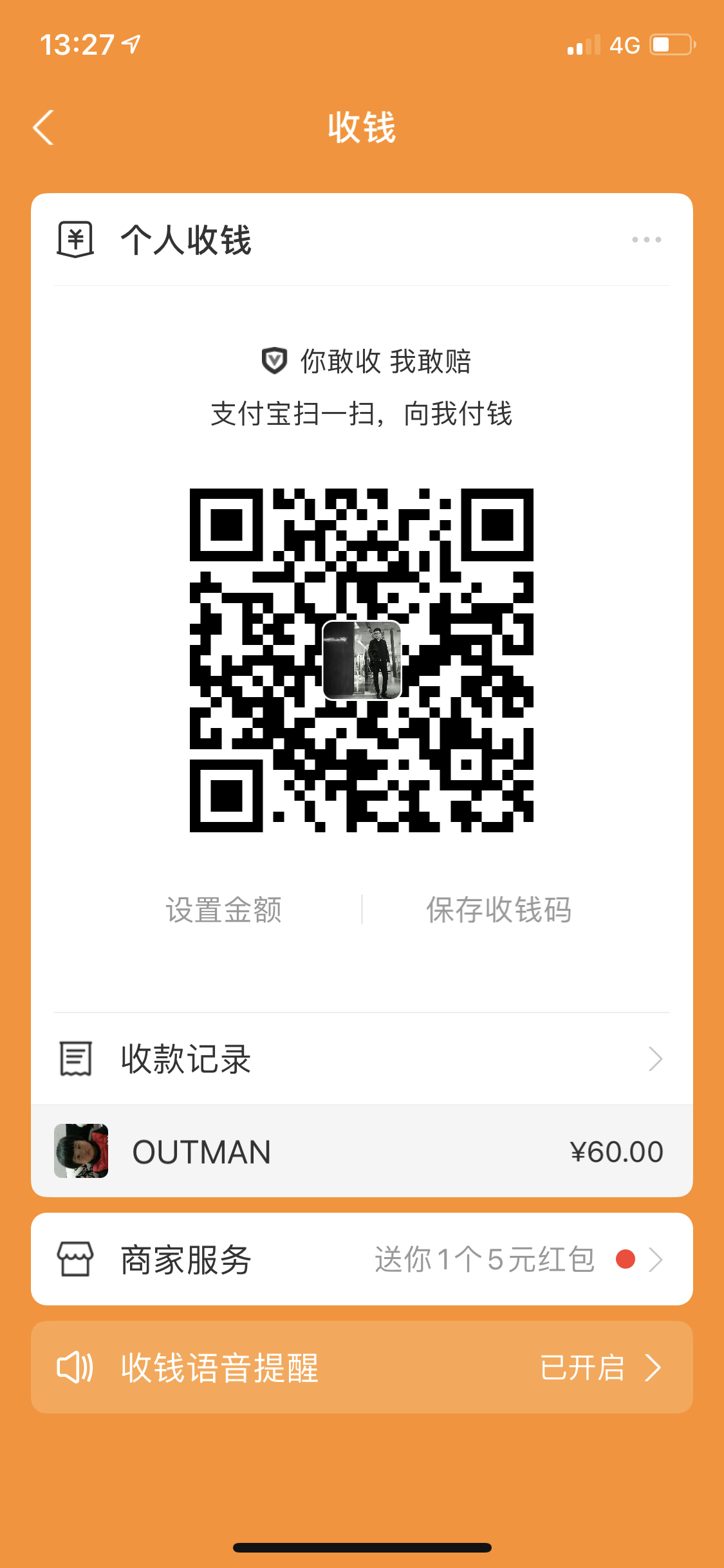Image resolution: width=724 pixels, height=1568 pixels.
Task: View OUTMAN's ¥60.00 payment record
Action: (x=362, y=1151)
